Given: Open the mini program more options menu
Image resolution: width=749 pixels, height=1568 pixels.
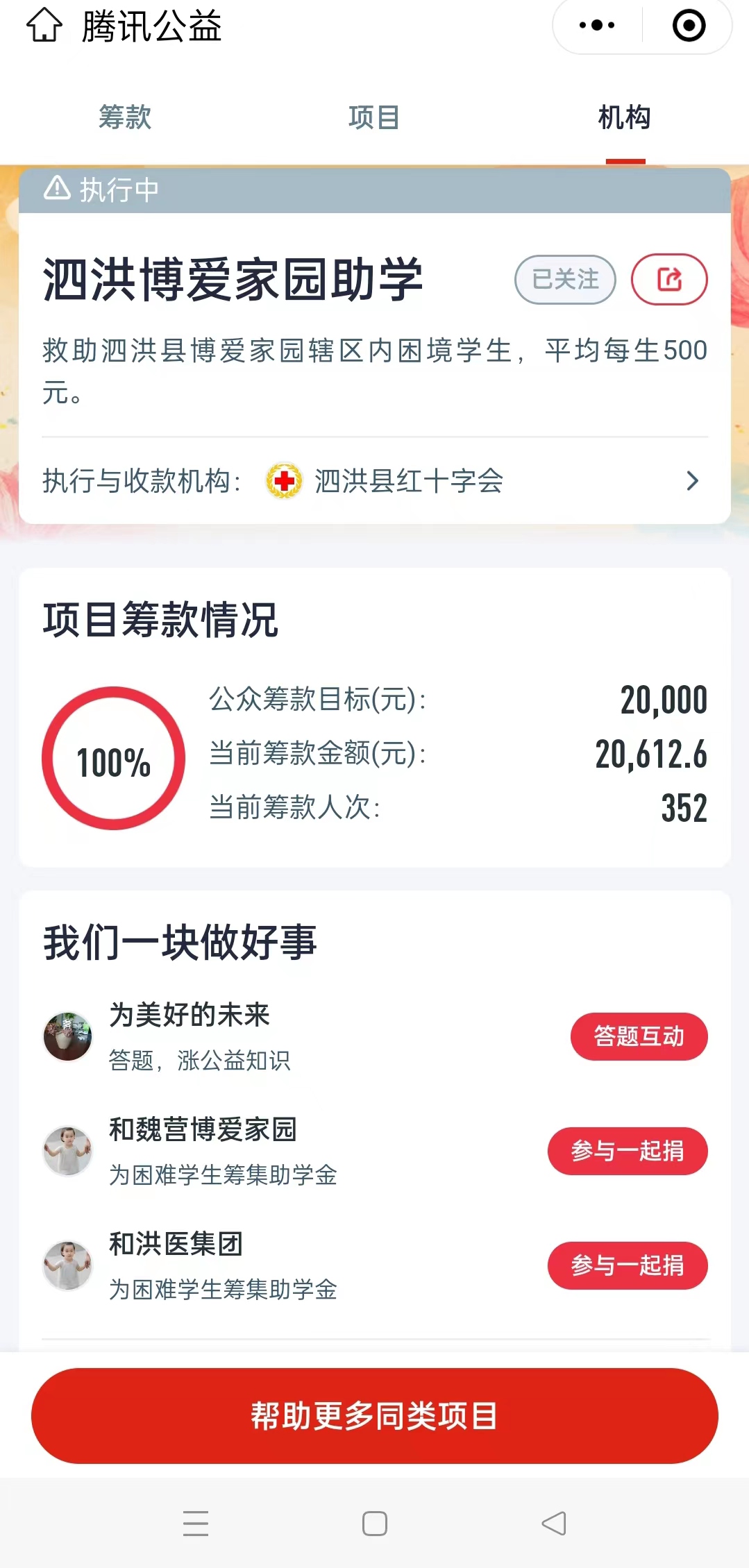Looking at the screenshot, I should (x=596, y=26).
